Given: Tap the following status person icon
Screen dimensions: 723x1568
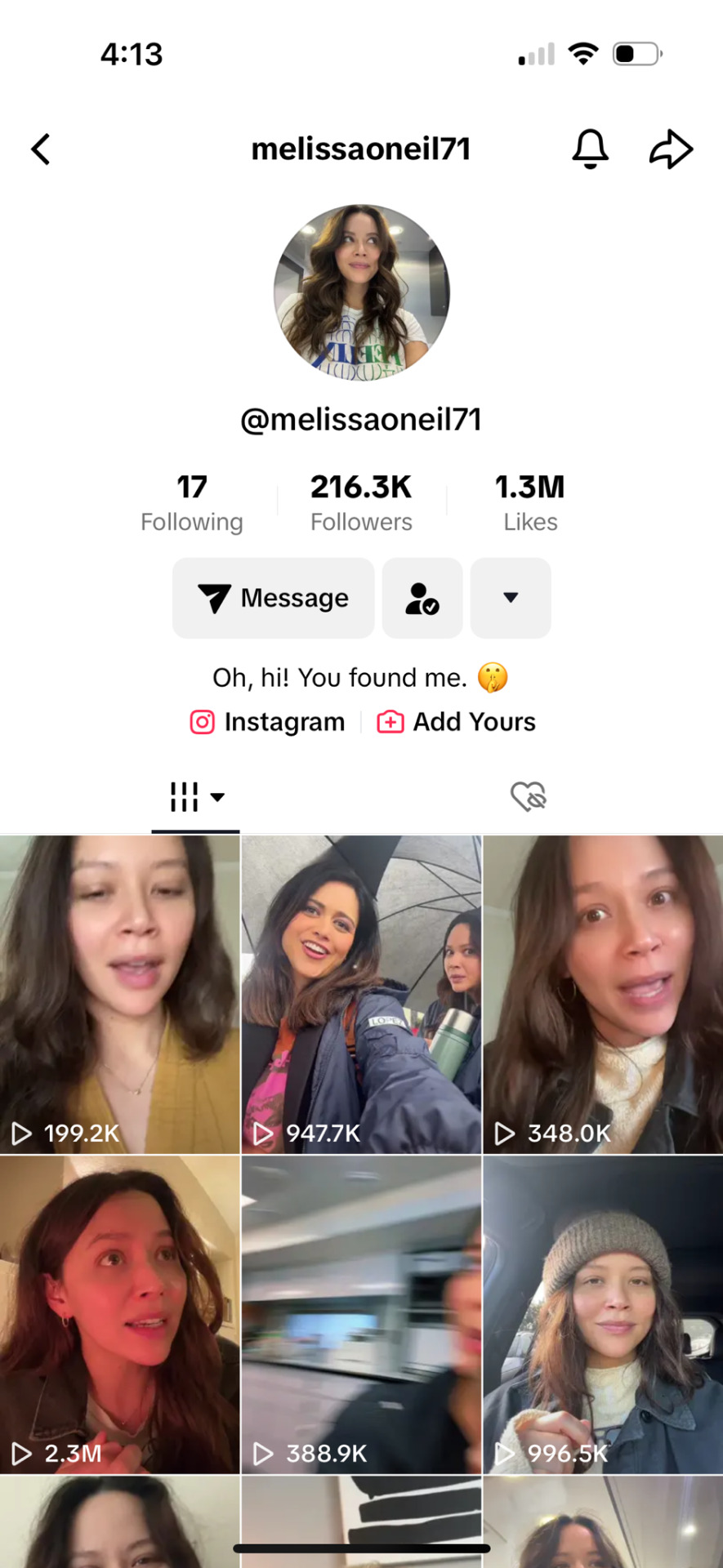Looking at the screenshot, I should [422, 598].
